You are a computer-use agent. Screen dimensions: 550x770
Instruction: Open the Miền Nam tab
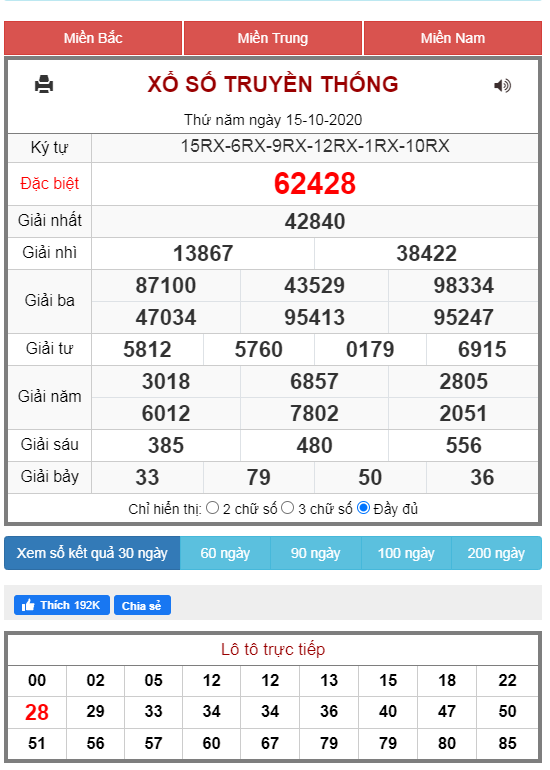tap(453, 38)
